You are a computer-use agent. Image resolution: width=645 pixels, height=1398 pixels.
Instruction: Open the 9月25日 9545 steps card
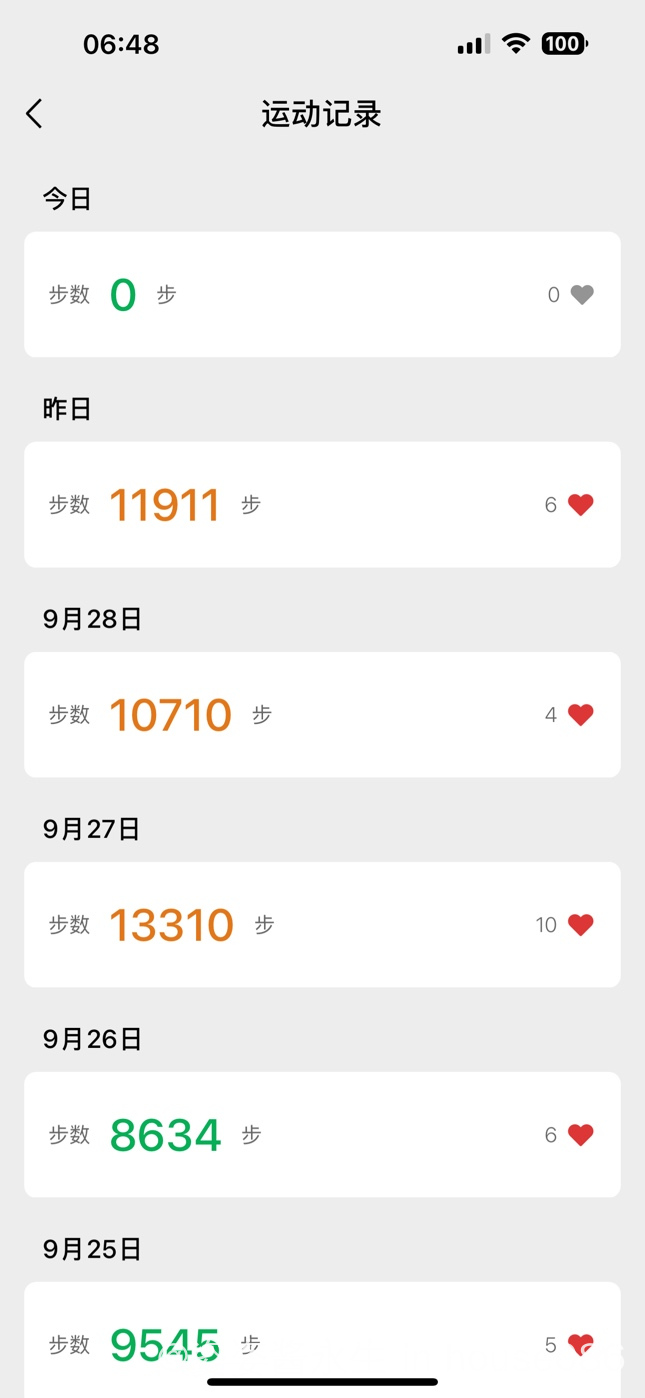tap(322, 1340)
